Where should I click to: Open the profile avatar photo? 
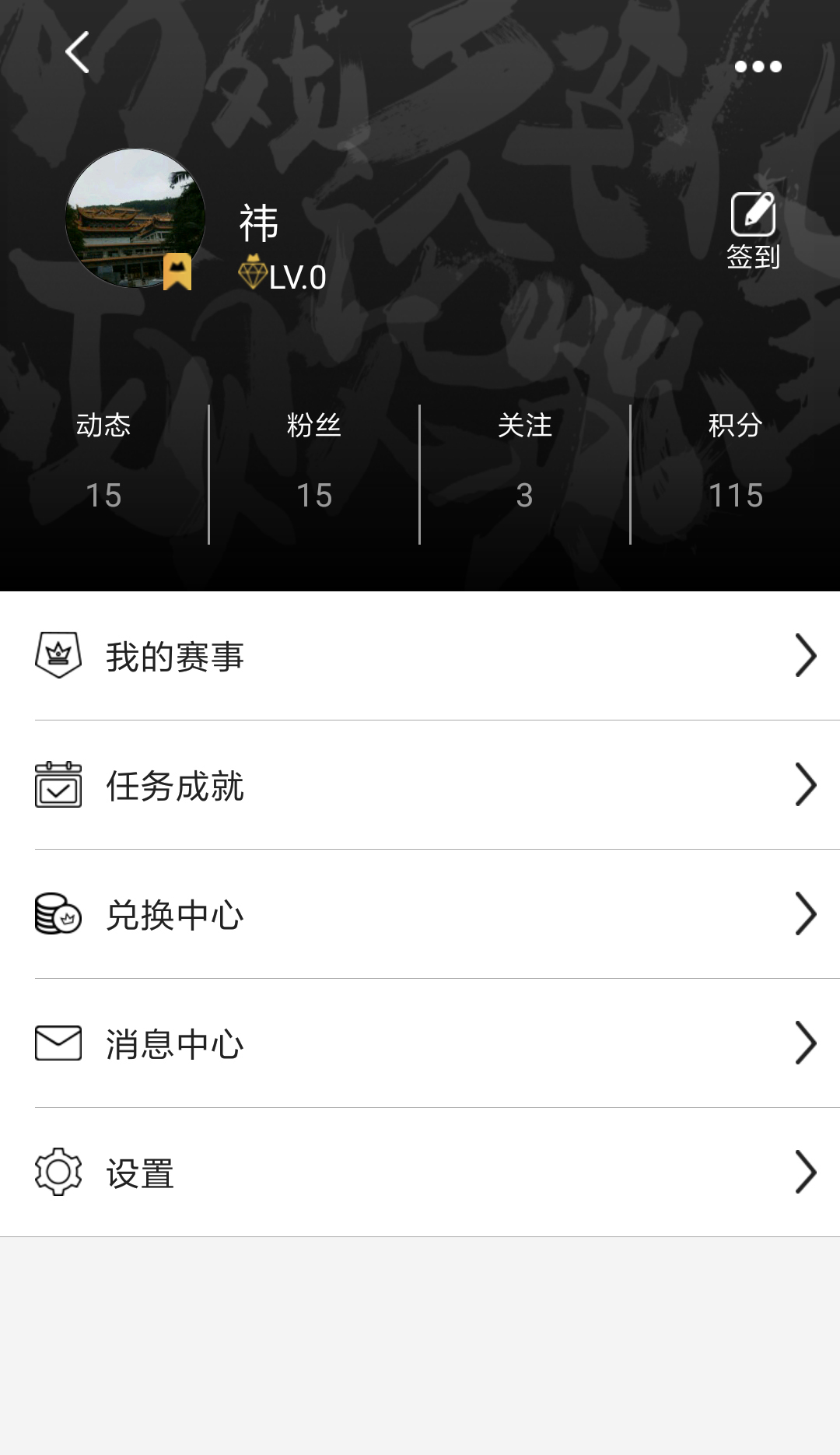tap(135, 218)
